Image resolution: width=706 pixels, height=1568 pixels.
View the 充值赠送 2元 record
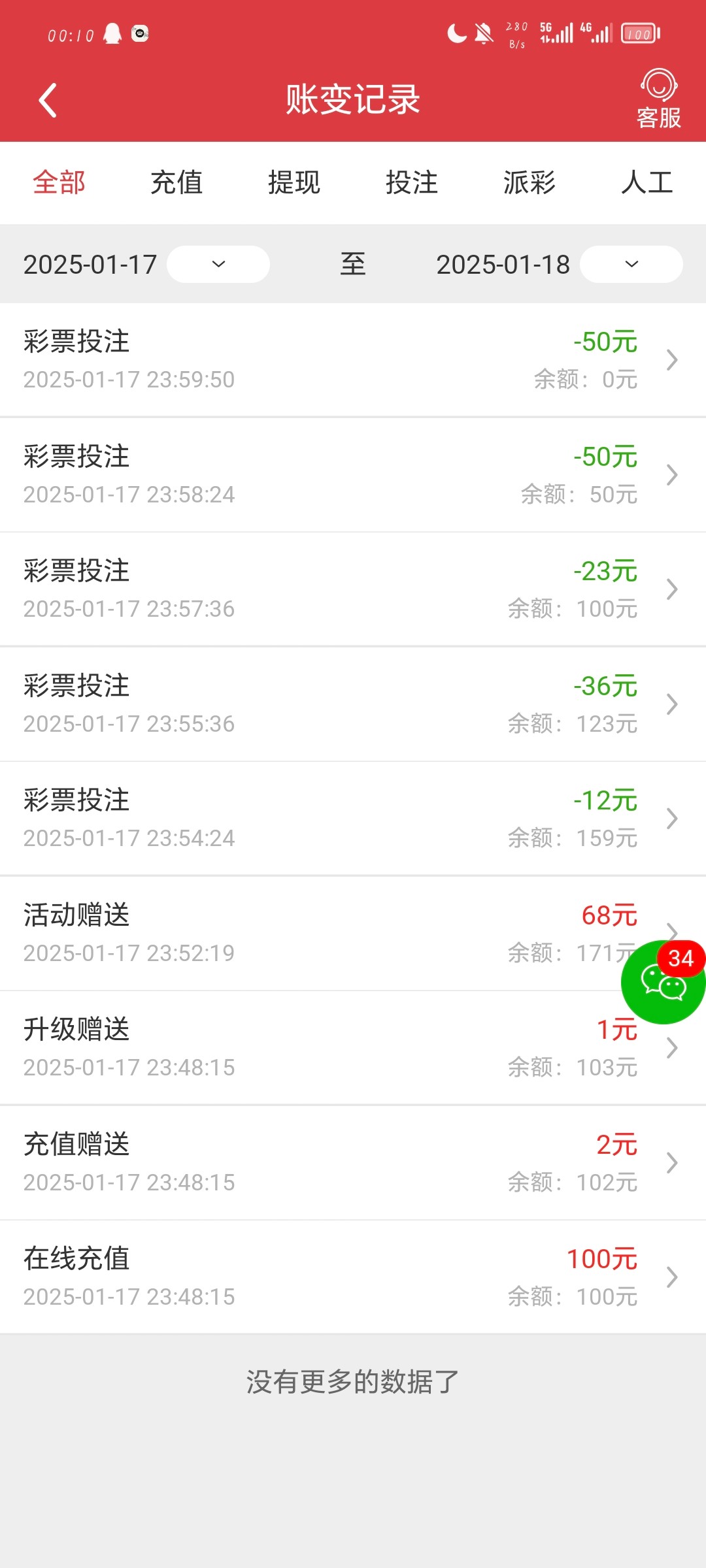pos(353,1162)
